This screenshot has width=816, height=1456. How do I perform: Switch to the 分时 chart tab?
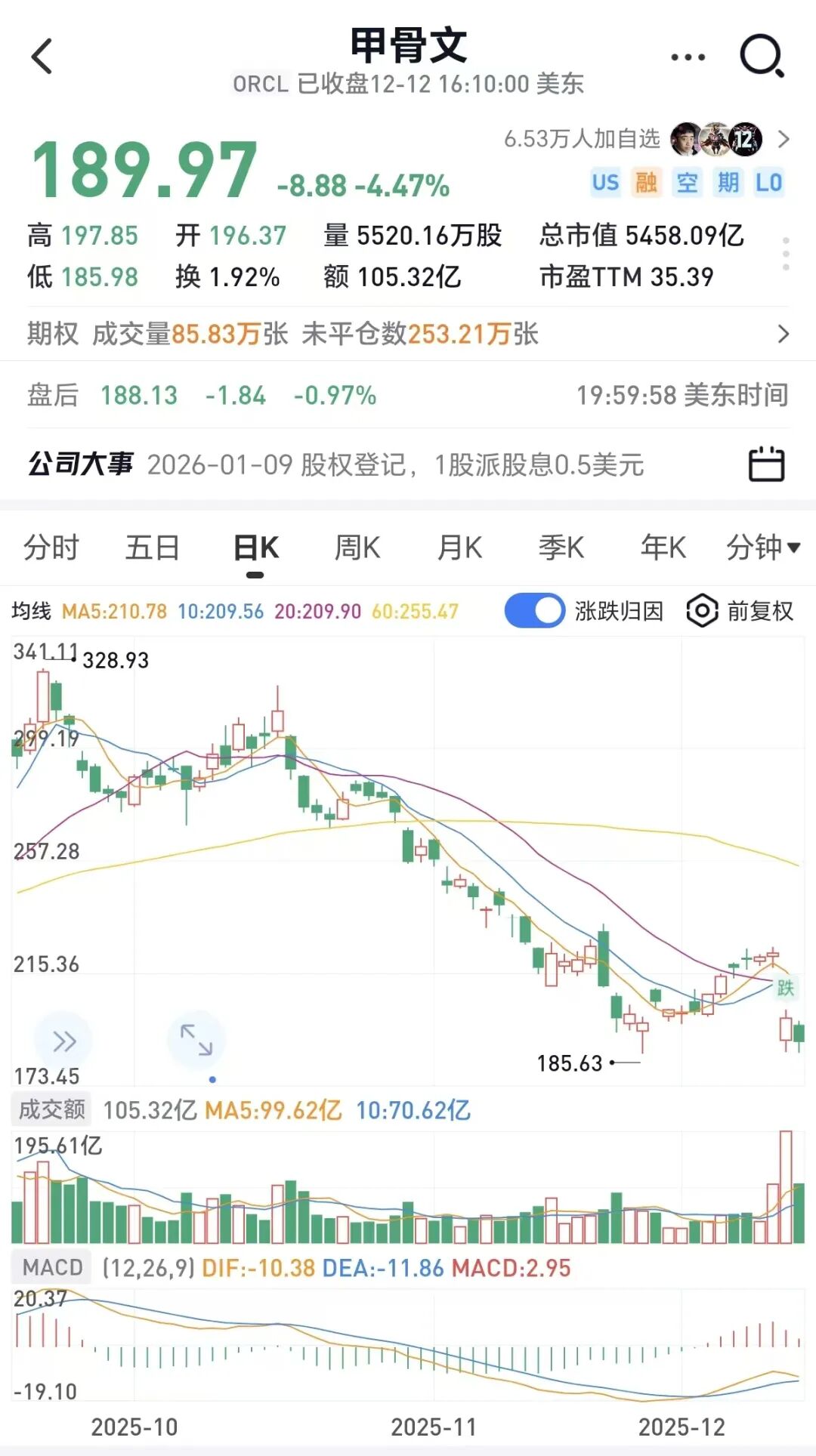click(51, 548)
